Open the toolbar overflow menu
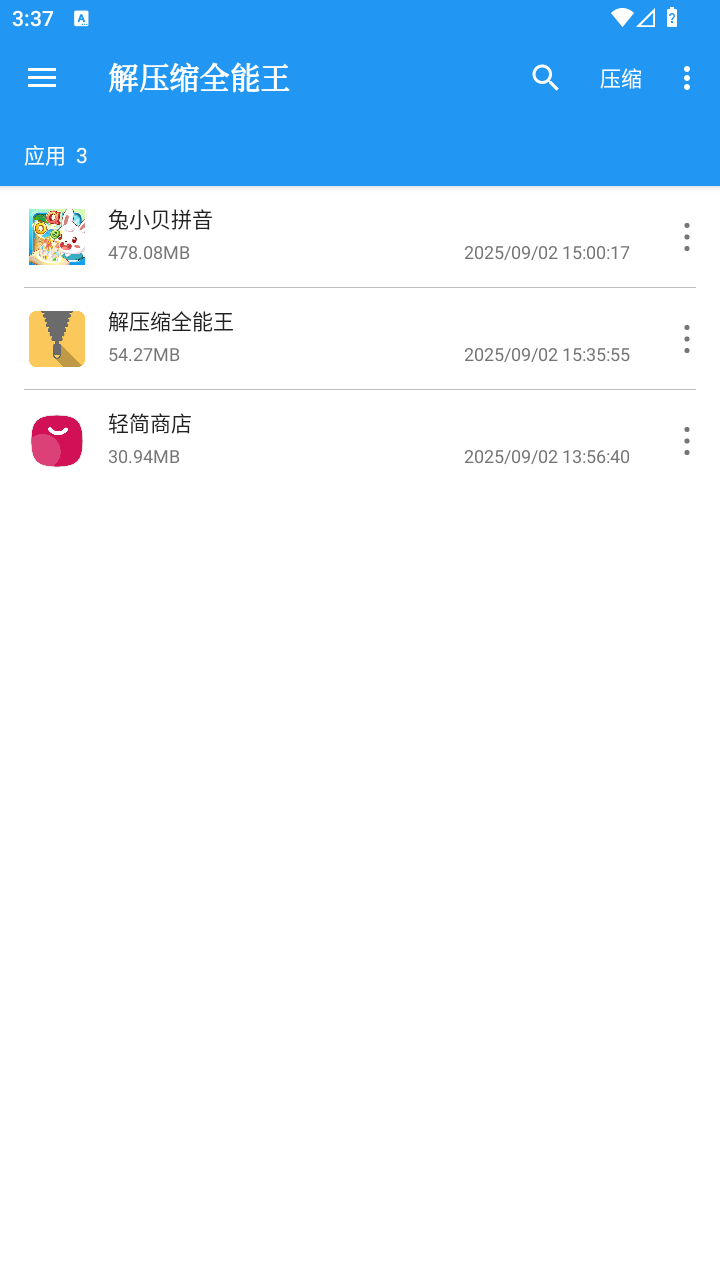Viewport: 720px width, 1280px height. pos(687,78)
